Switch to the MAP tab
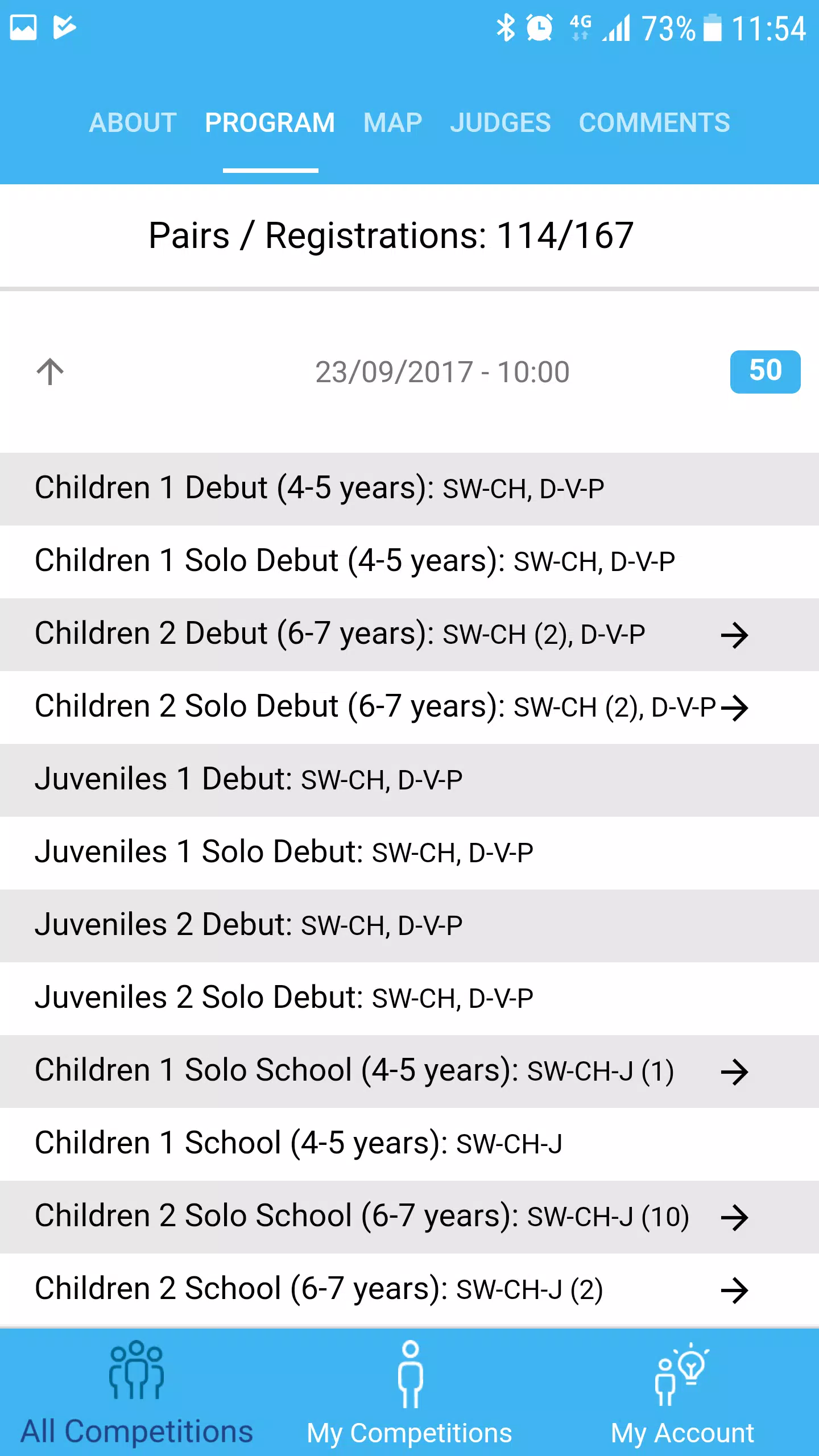The height and width of the screenshot is (1456, 819). pyautogui.click(x=392, y=122)
